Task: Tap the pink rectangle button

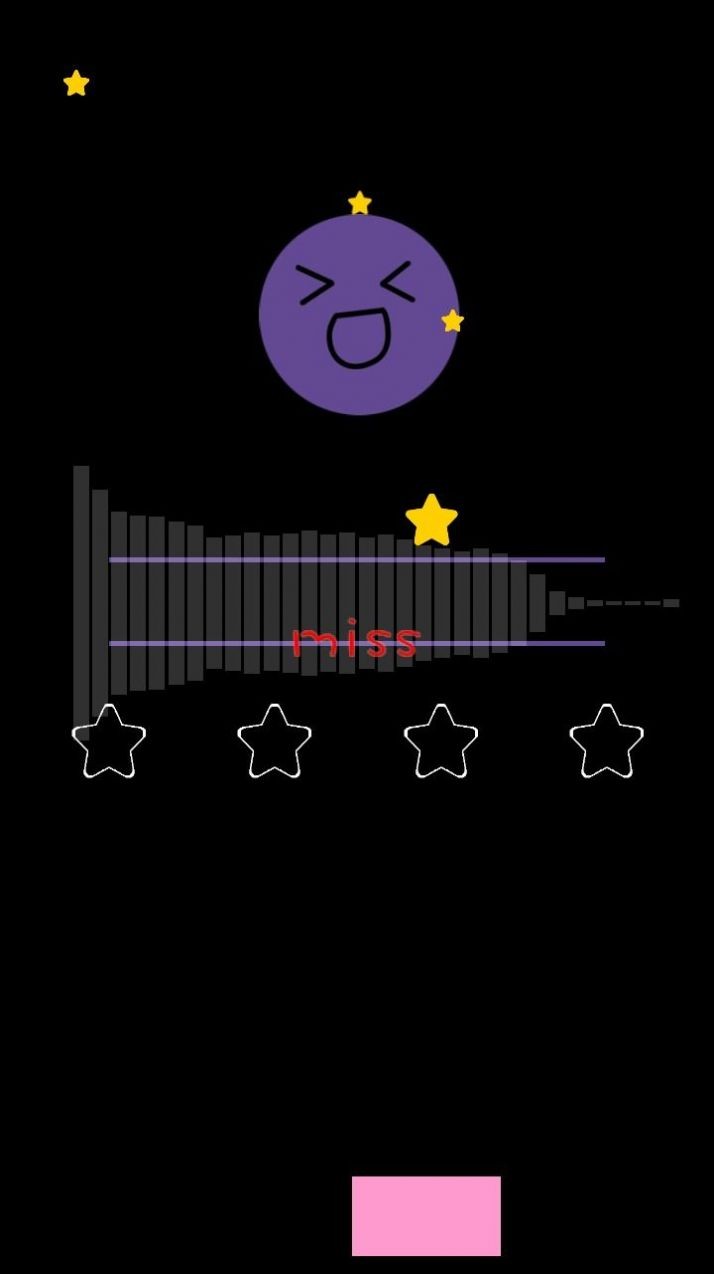Action: 426,1215
